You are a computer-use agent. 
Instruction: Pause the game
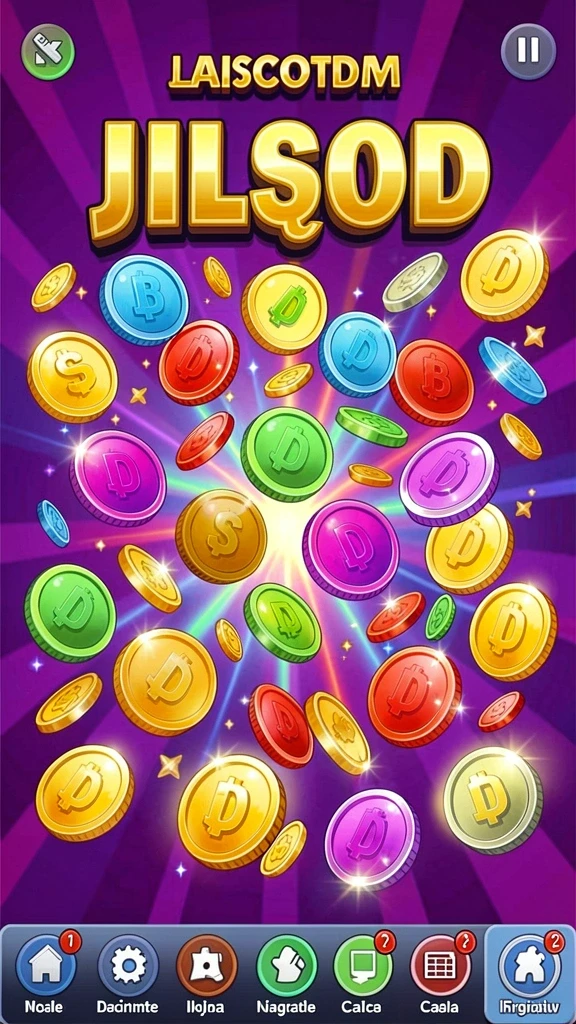tap(528, 51)
